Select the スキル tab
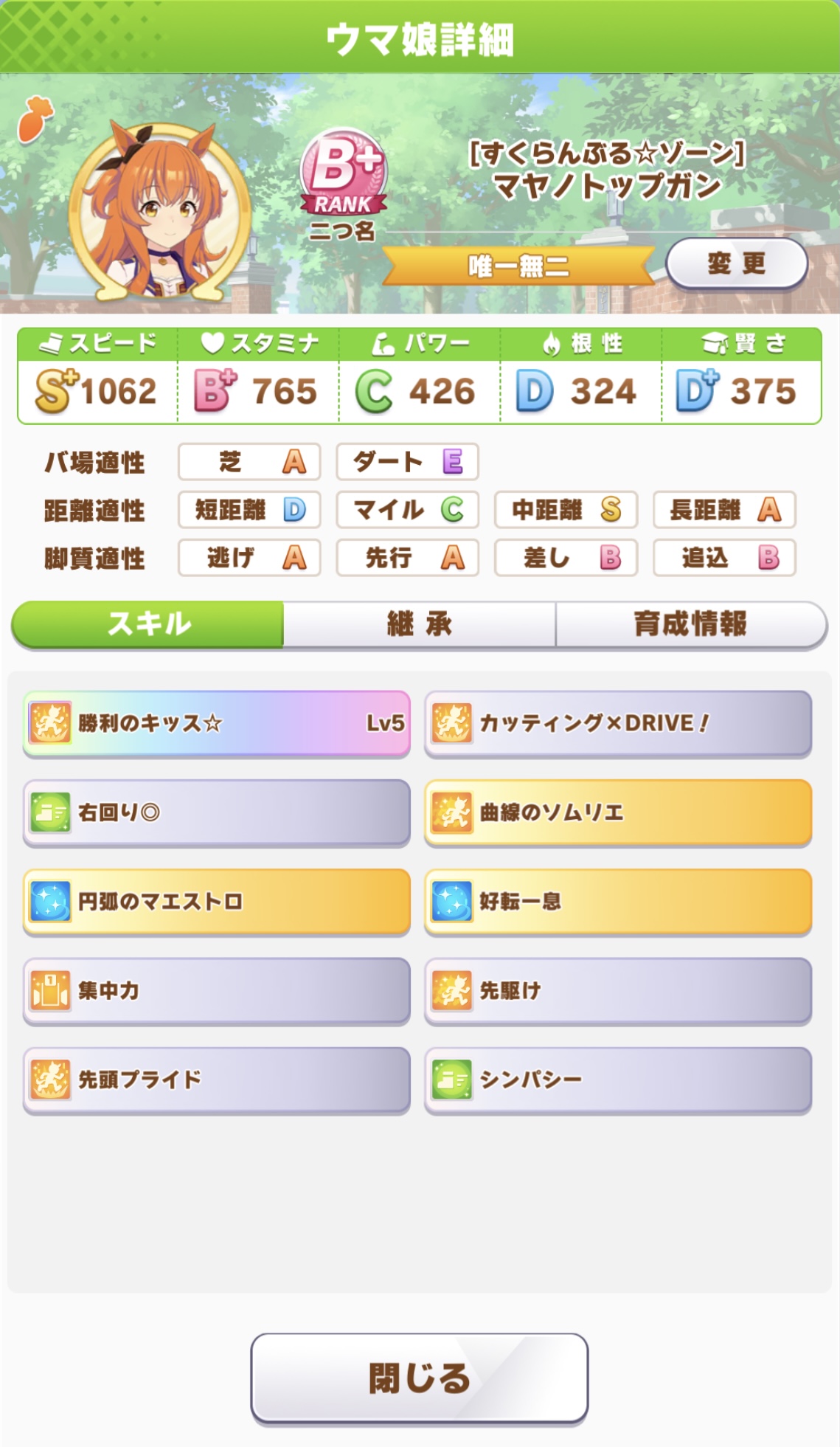Image resolution: width=840 pixels, height=1447 pixels. pyautogui.click(x=148, y=624)
